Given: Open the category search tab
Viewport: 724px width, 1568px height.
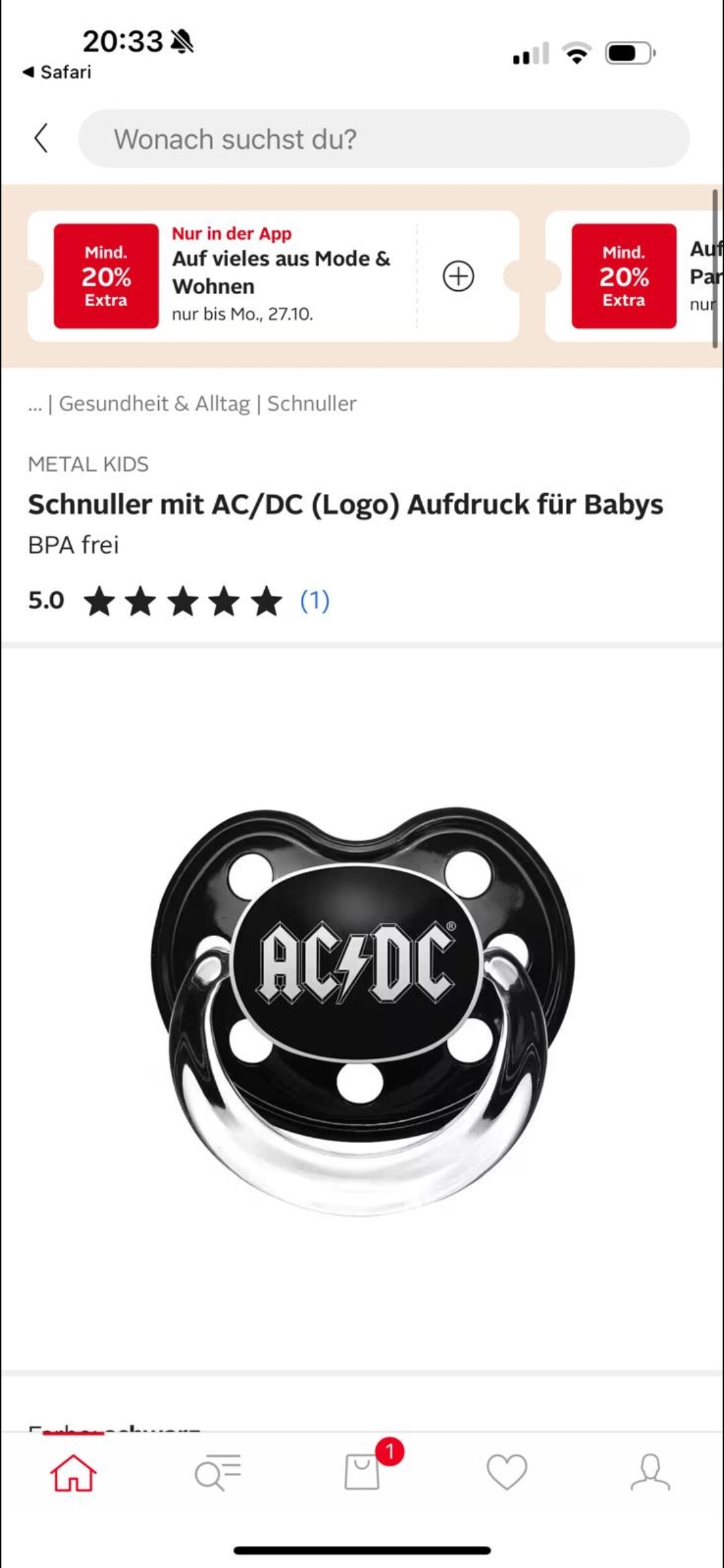Looking at the screenshot, I should [218, 1473].
